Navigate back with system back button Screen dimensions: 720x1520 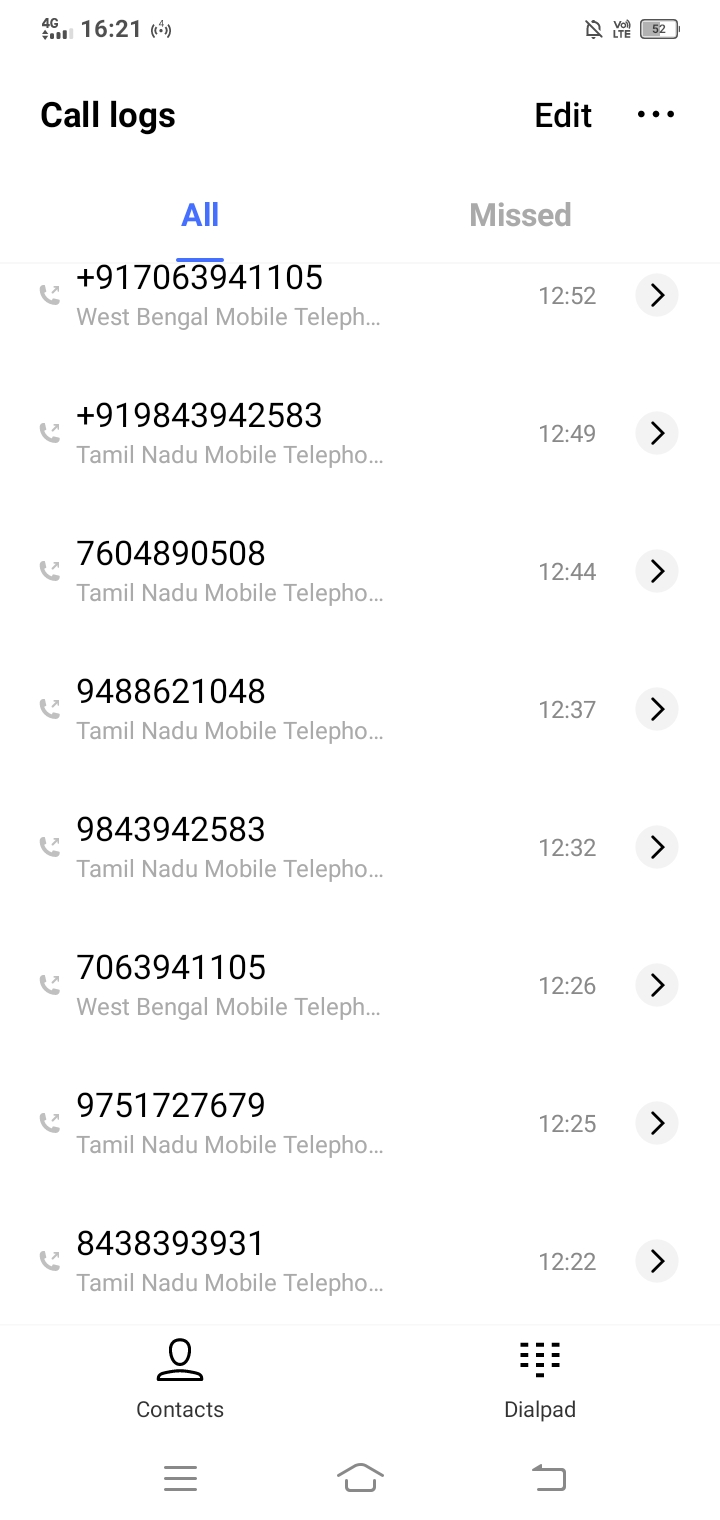pos(548,1477)
